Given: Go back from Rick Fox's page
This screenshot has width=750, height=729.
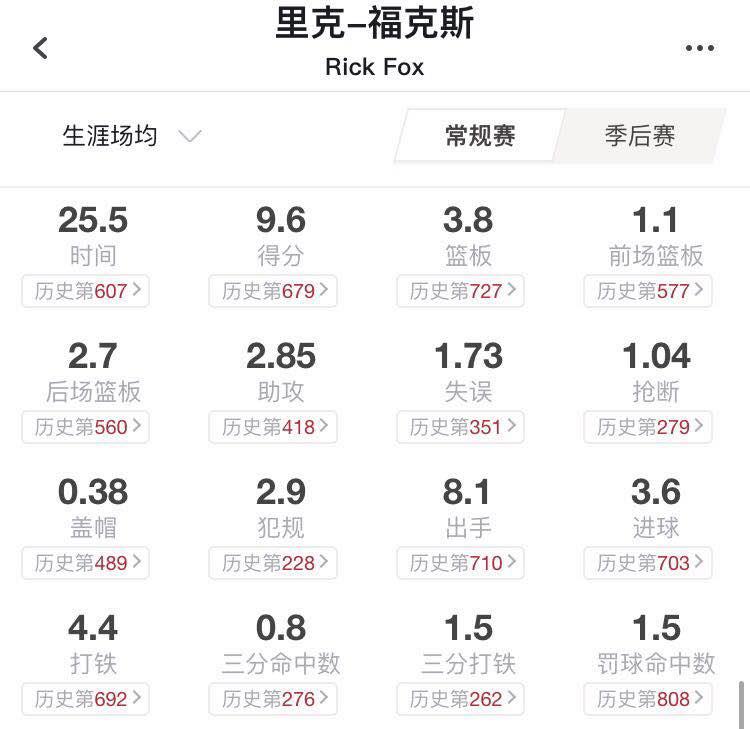Looking at the screenshot, I should pyautogui.click(x=41, y=47).
